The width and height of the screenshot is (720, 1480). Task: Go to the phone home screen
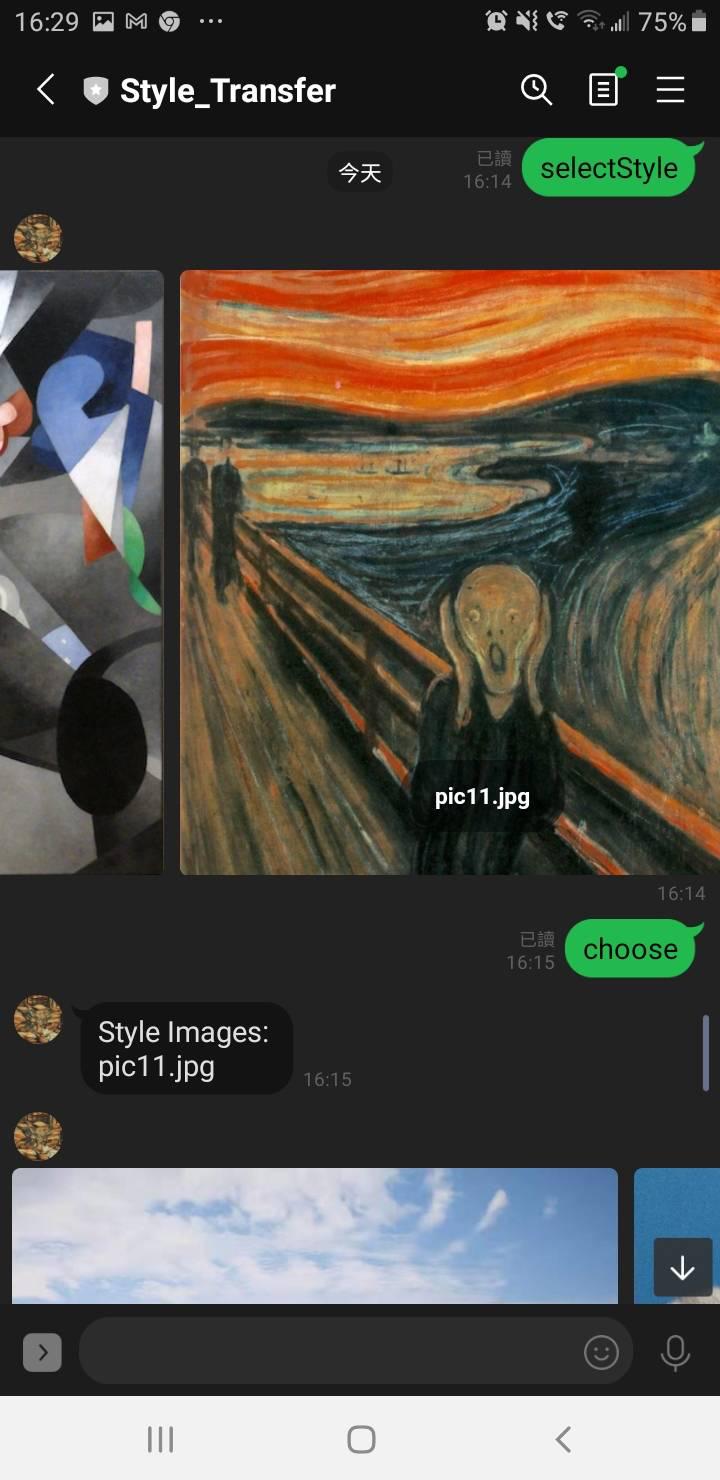[360, 1439]
